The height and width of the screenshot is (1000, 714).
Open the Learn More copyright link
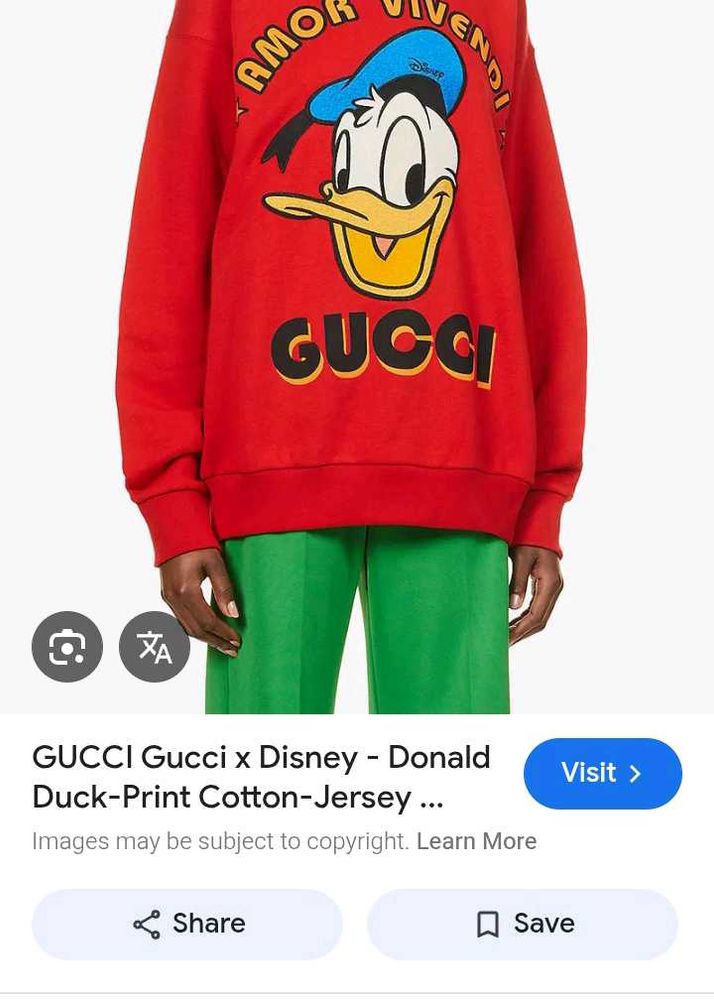476,841
